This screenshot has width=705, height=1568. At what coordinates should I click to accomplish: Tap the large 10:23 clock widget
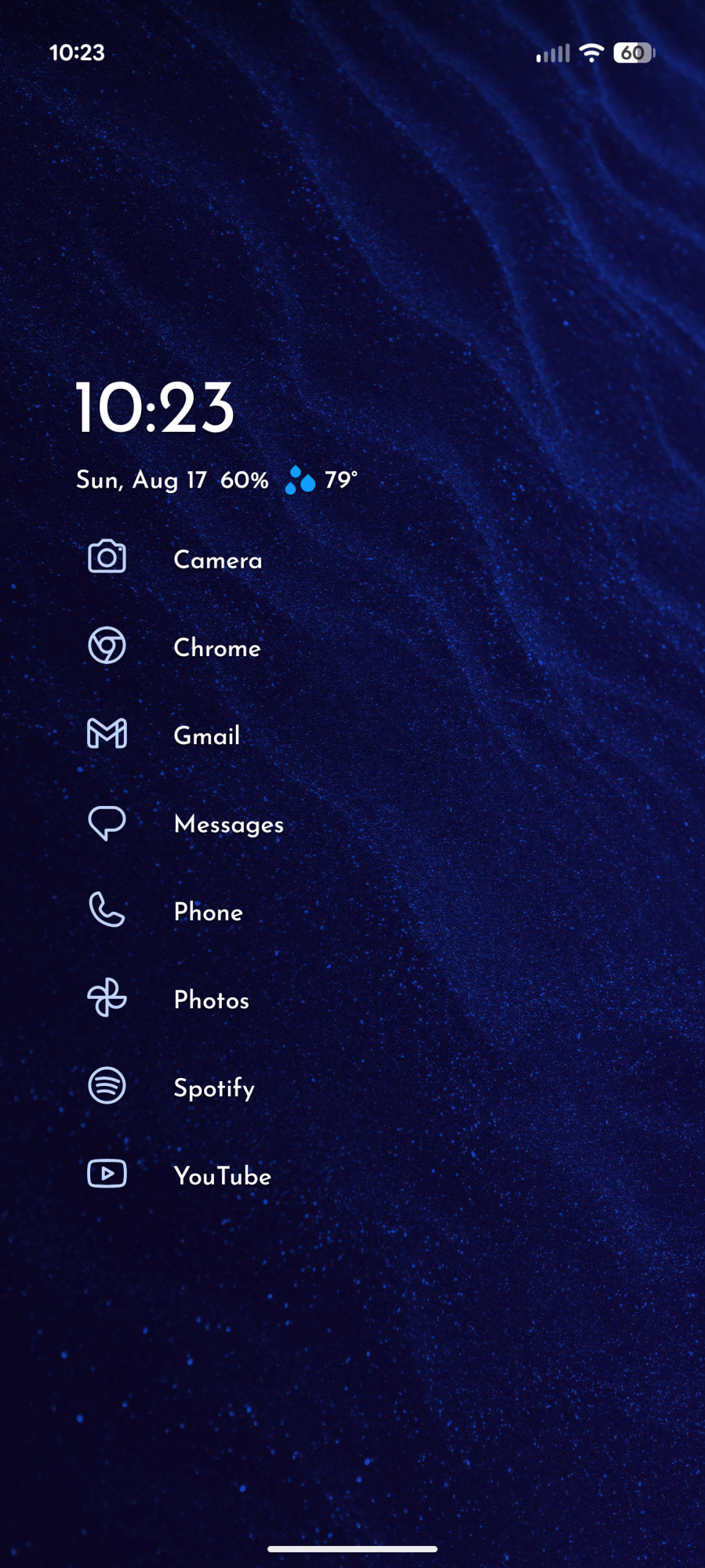[154, 408]
